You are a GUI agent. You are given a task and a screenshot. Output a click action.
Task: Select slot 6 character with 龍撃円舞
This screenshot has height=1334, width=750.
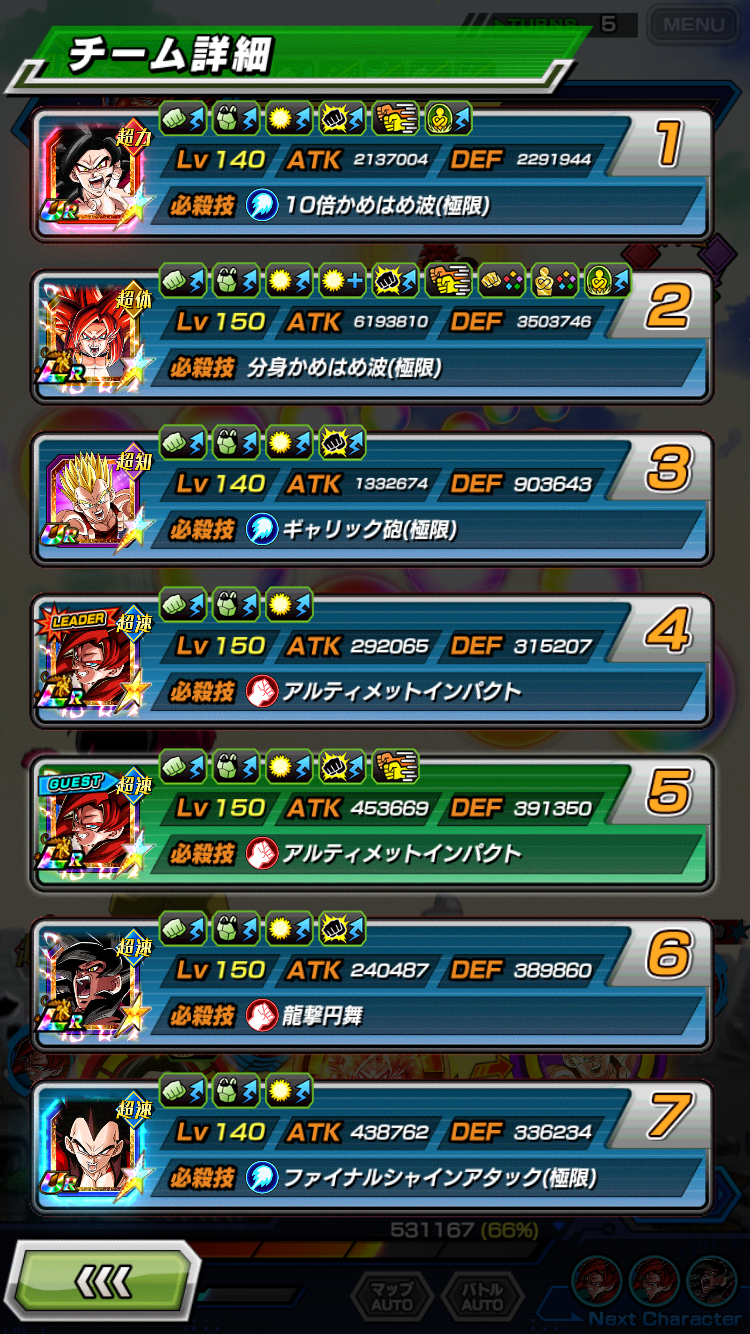372,984
